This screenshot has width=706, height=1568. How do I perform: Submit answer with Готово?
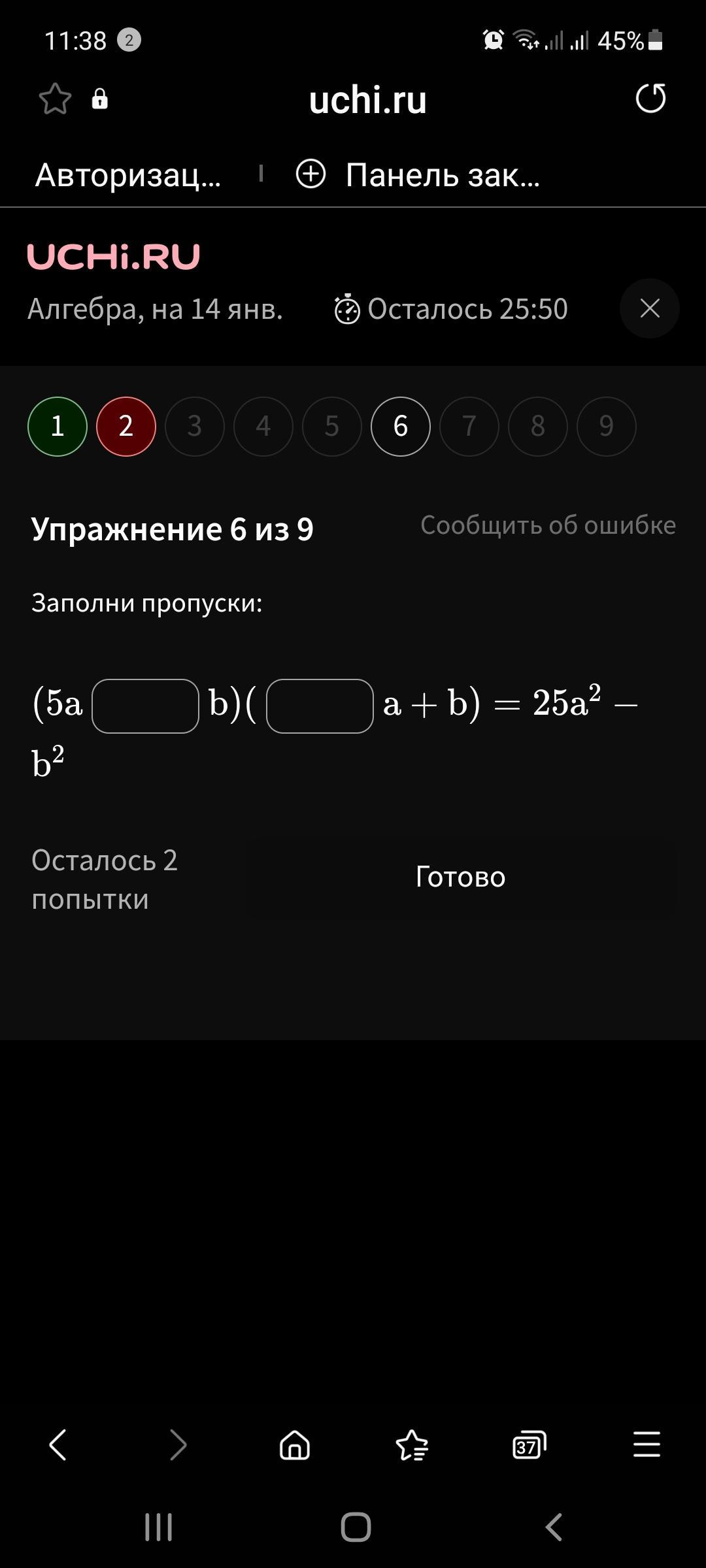tap(460, 877)
